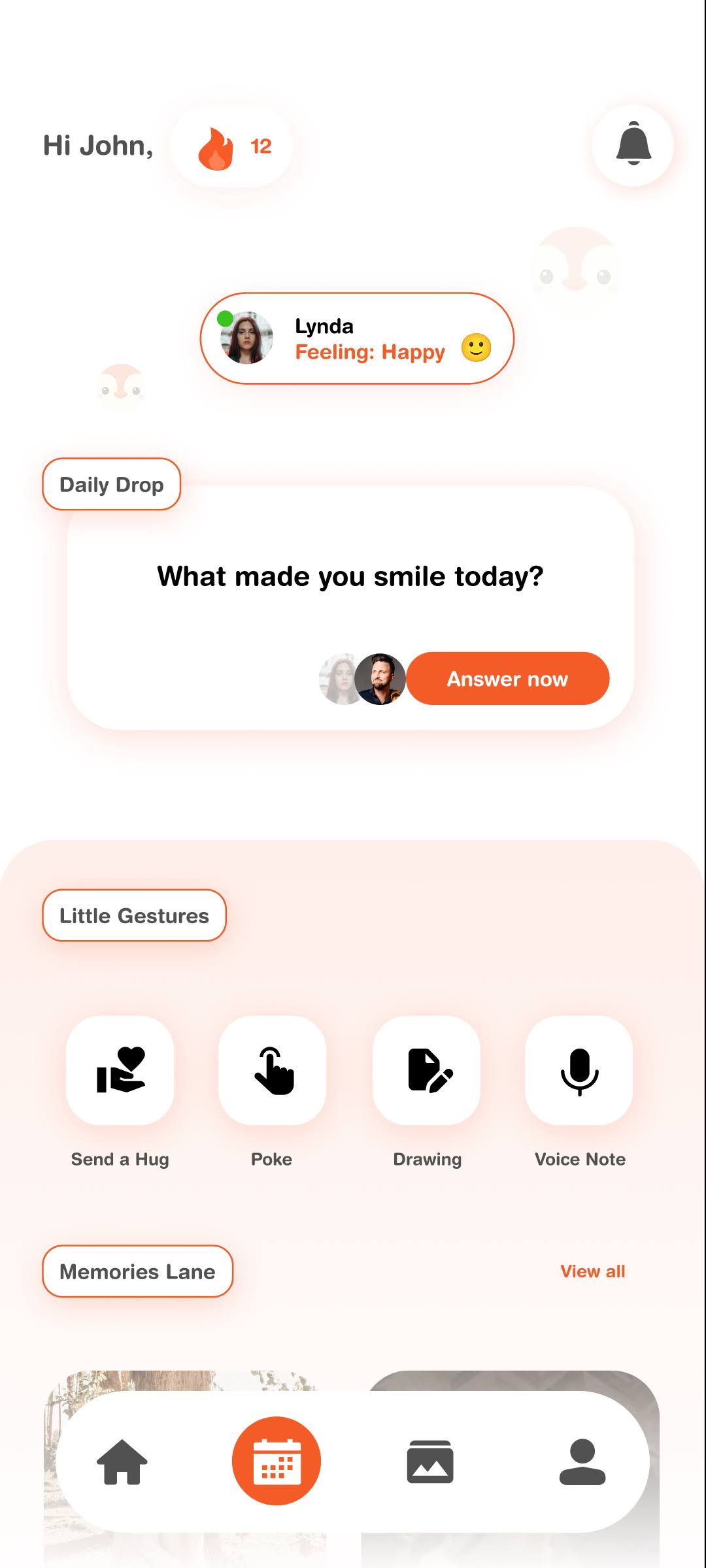Tap the streak flame counter
706x1568 pixels.
pyautogui.click(x=231, y=147)
